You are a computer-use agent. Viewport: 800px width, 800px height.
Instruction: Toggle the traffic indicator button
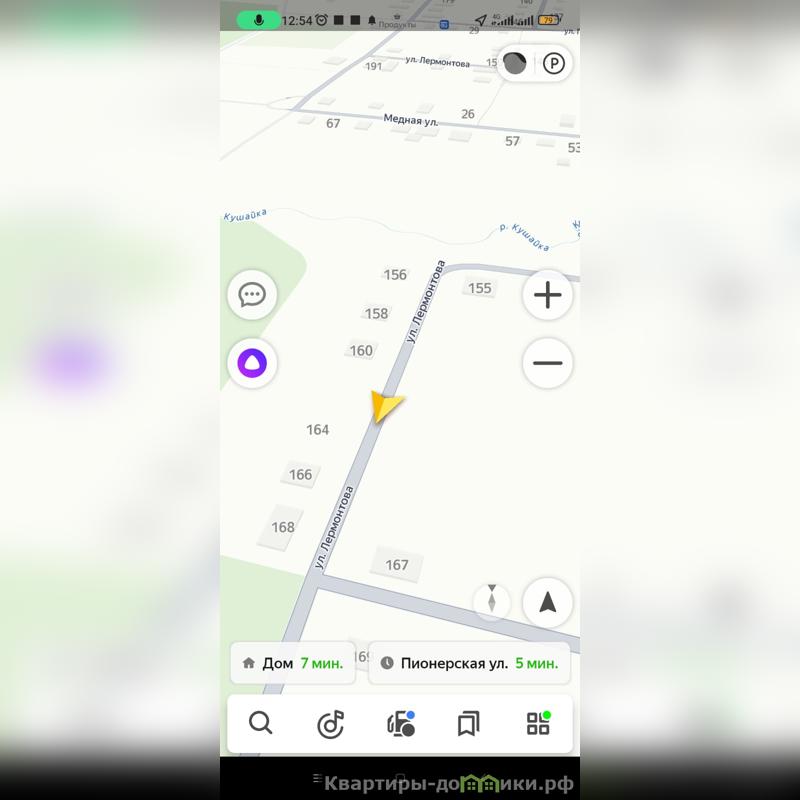(515, 65)
